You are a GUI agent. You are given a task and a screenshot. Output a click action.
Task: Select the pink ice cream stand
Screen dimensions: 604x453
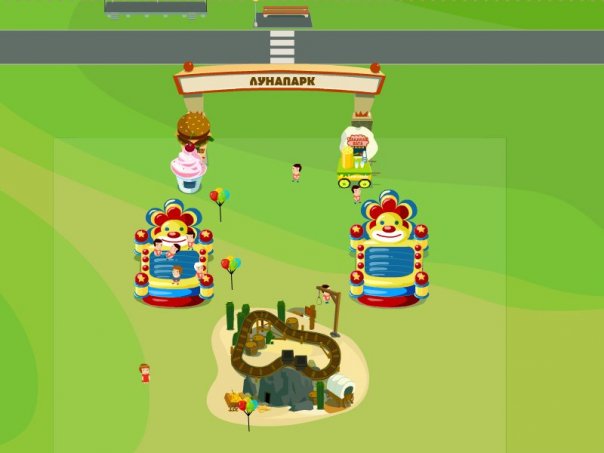[187, 169]
